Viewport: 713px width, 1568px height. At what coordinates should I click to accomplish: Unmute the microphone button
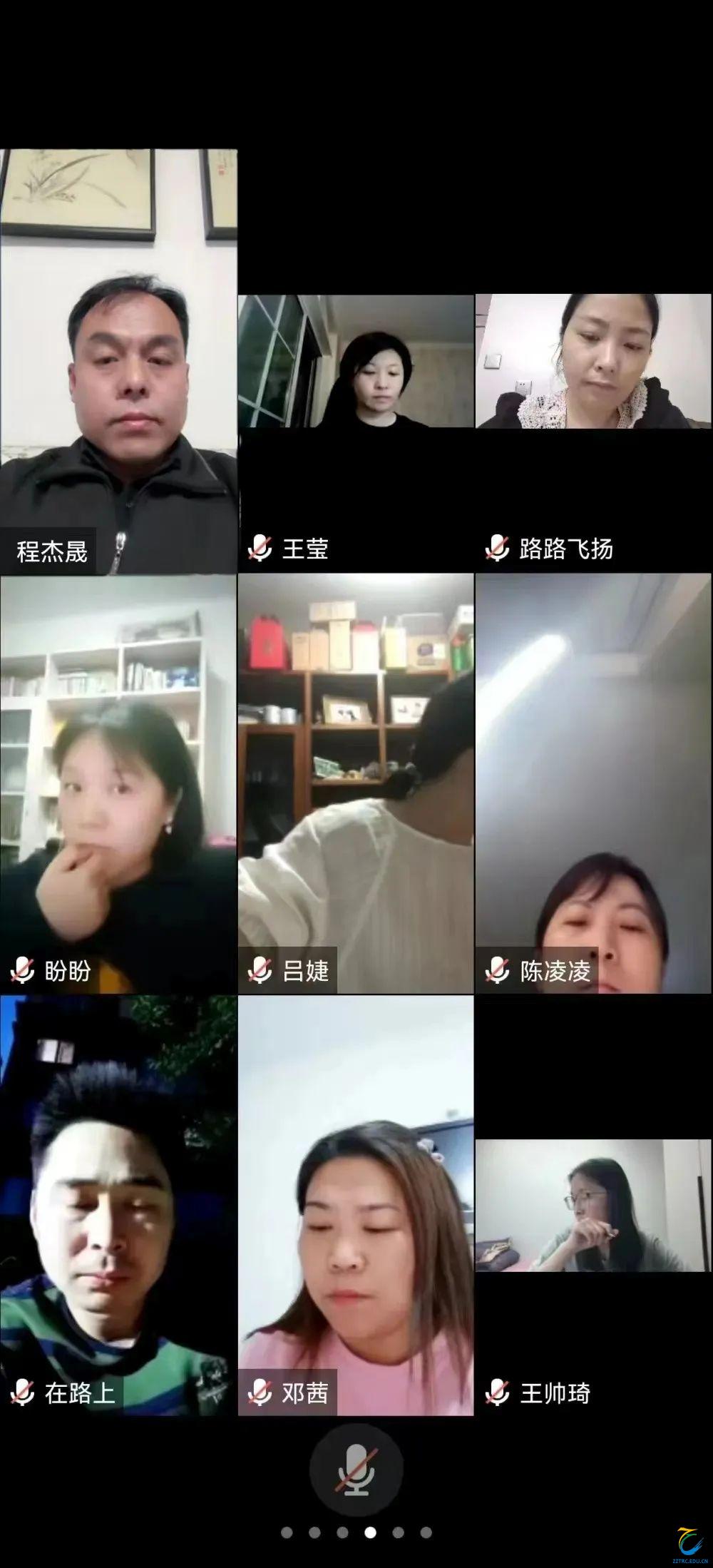pyautogui.click(x=356, y=1470)
